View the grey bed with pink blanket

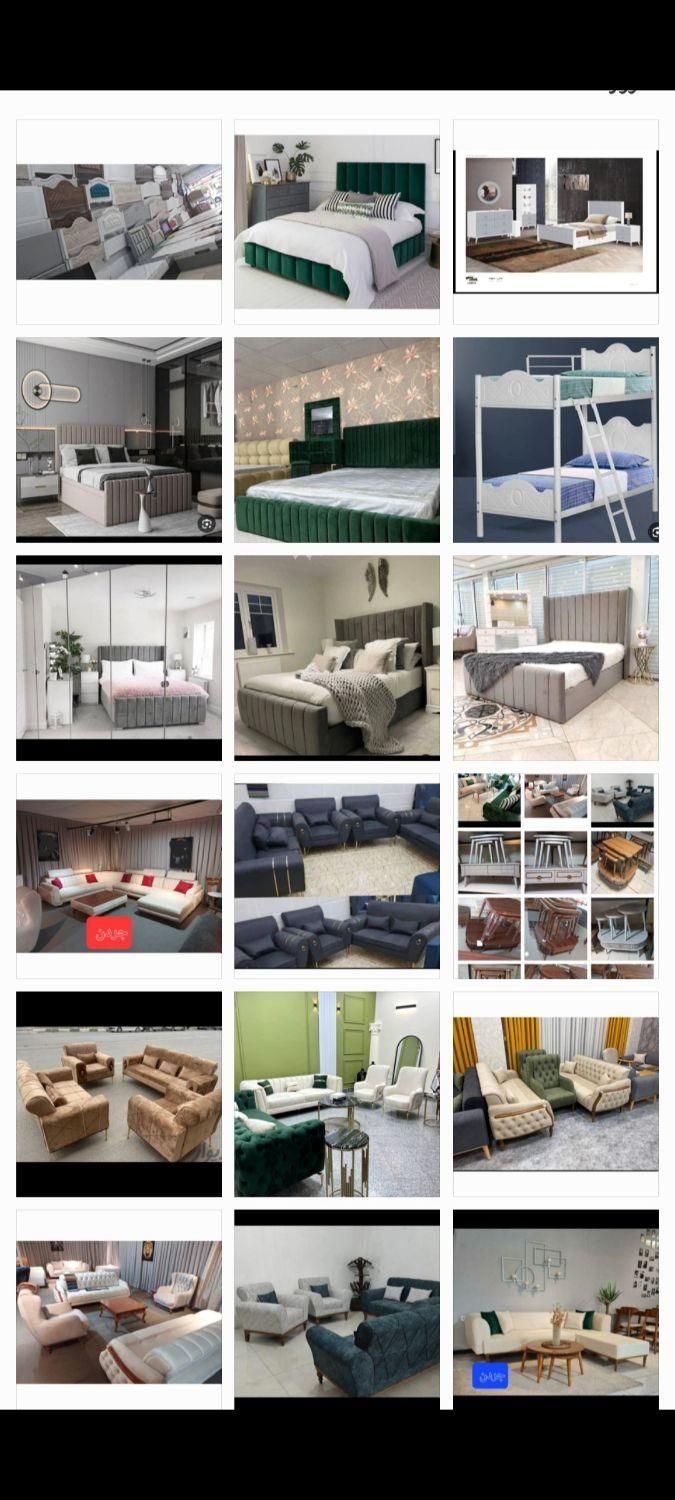(119, 658)
